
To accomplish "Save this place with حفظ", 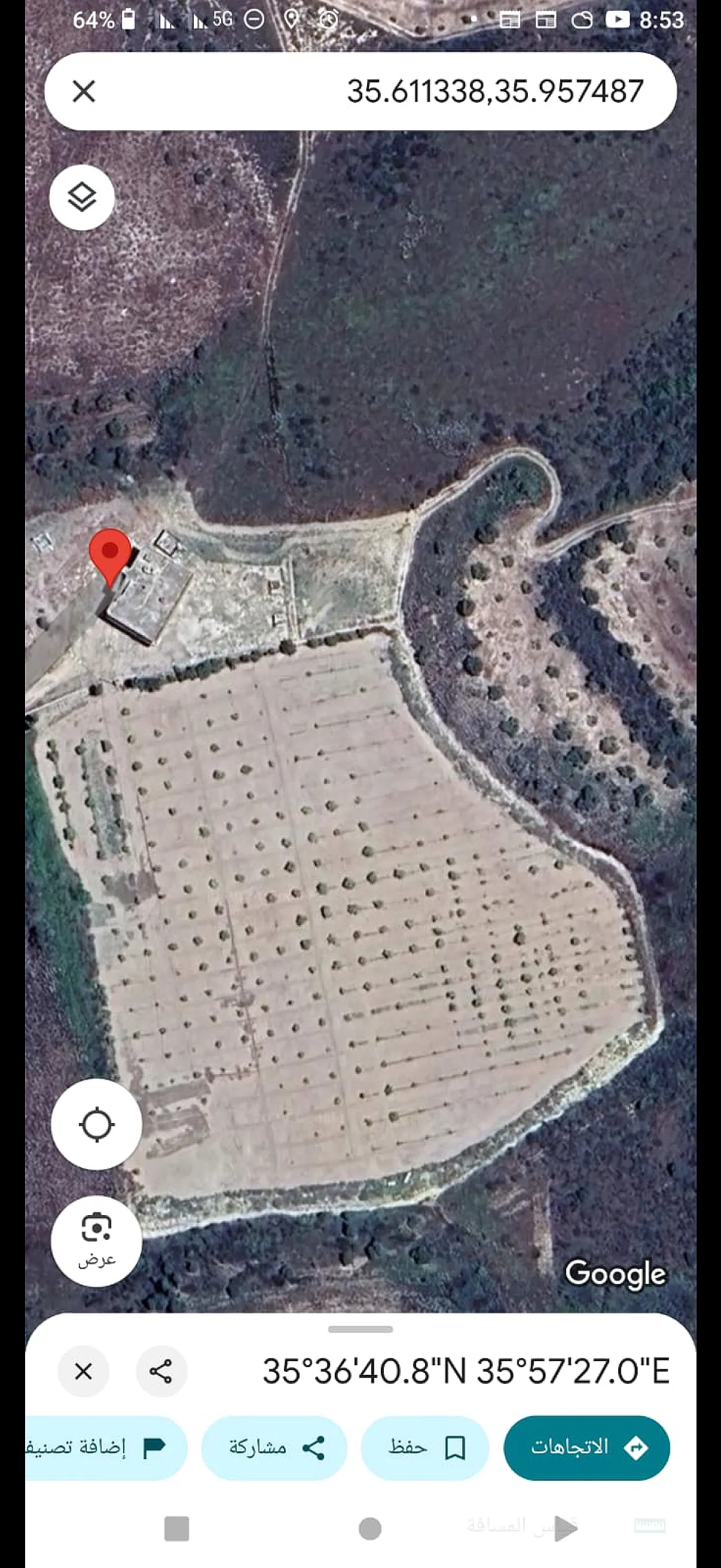I will pyautogui.click(x=424, y=1447).
